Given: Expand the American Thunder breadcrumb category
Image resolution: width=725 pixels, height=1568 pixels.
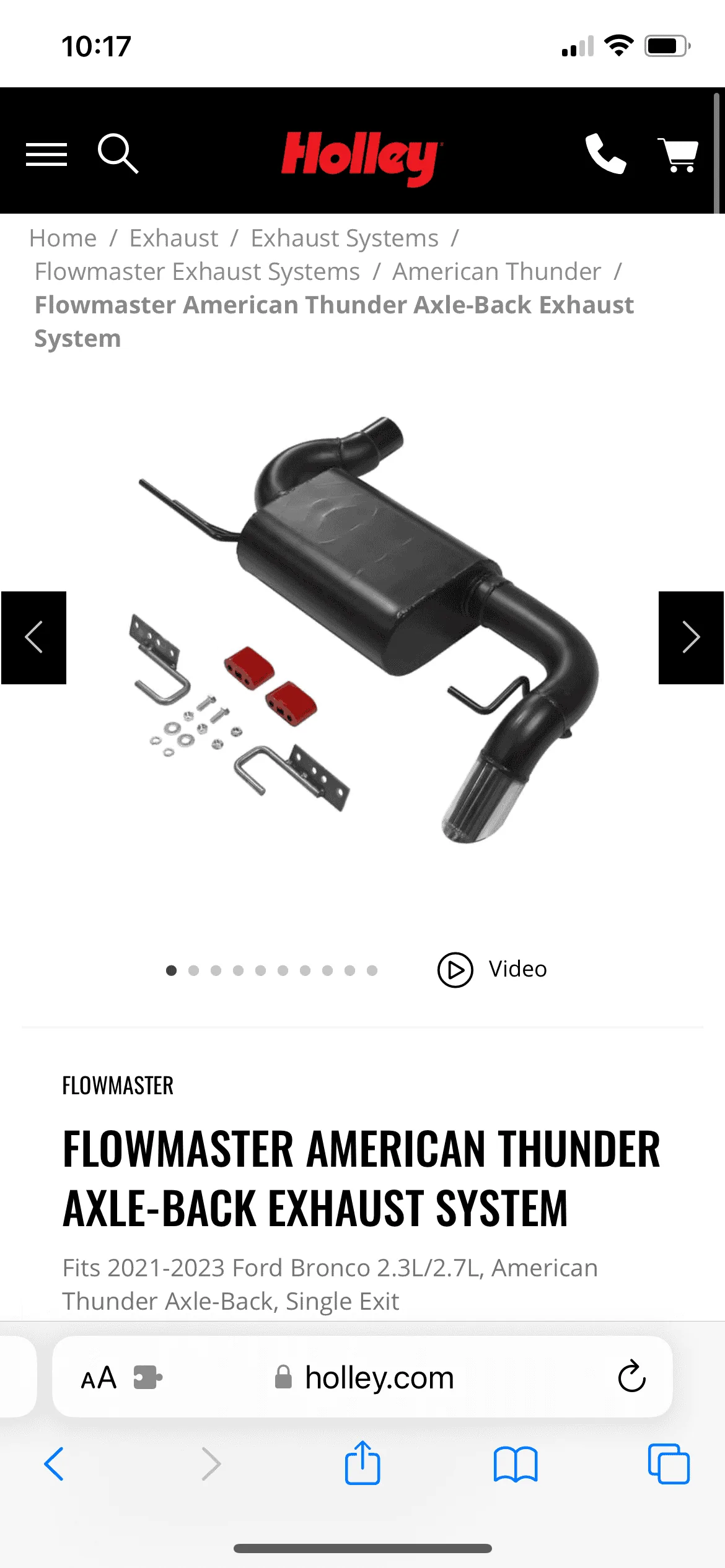Looking at the screenshot, I should [x=496, y=271].
